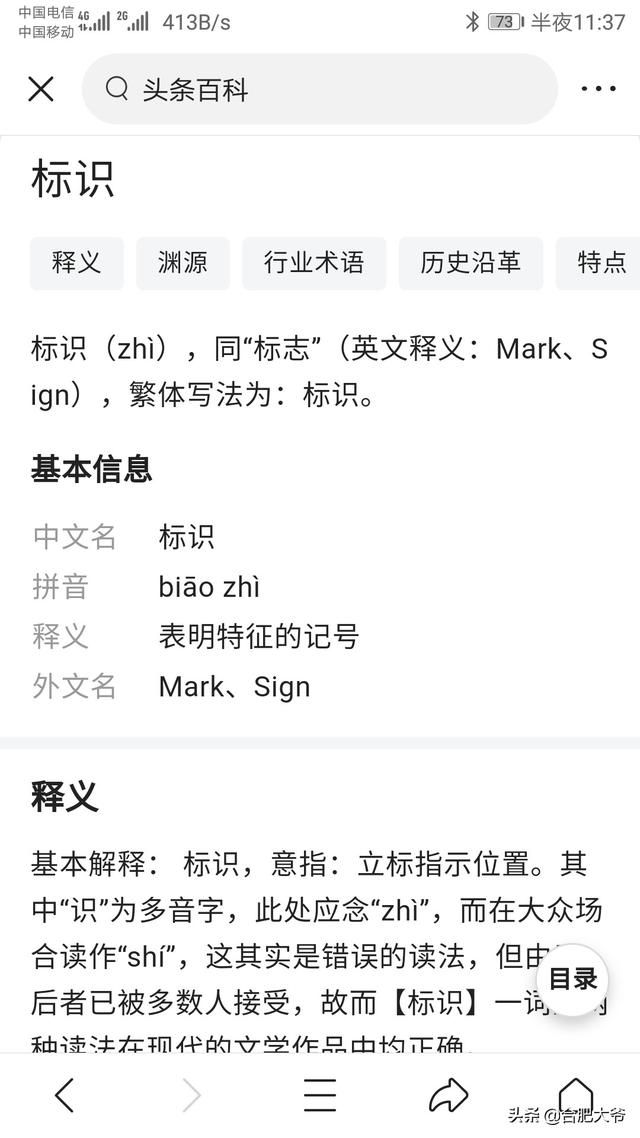This screenshot has height=1138, width=640.
Task: Go back using the bottom back arrow
Action: [65, 1094]
